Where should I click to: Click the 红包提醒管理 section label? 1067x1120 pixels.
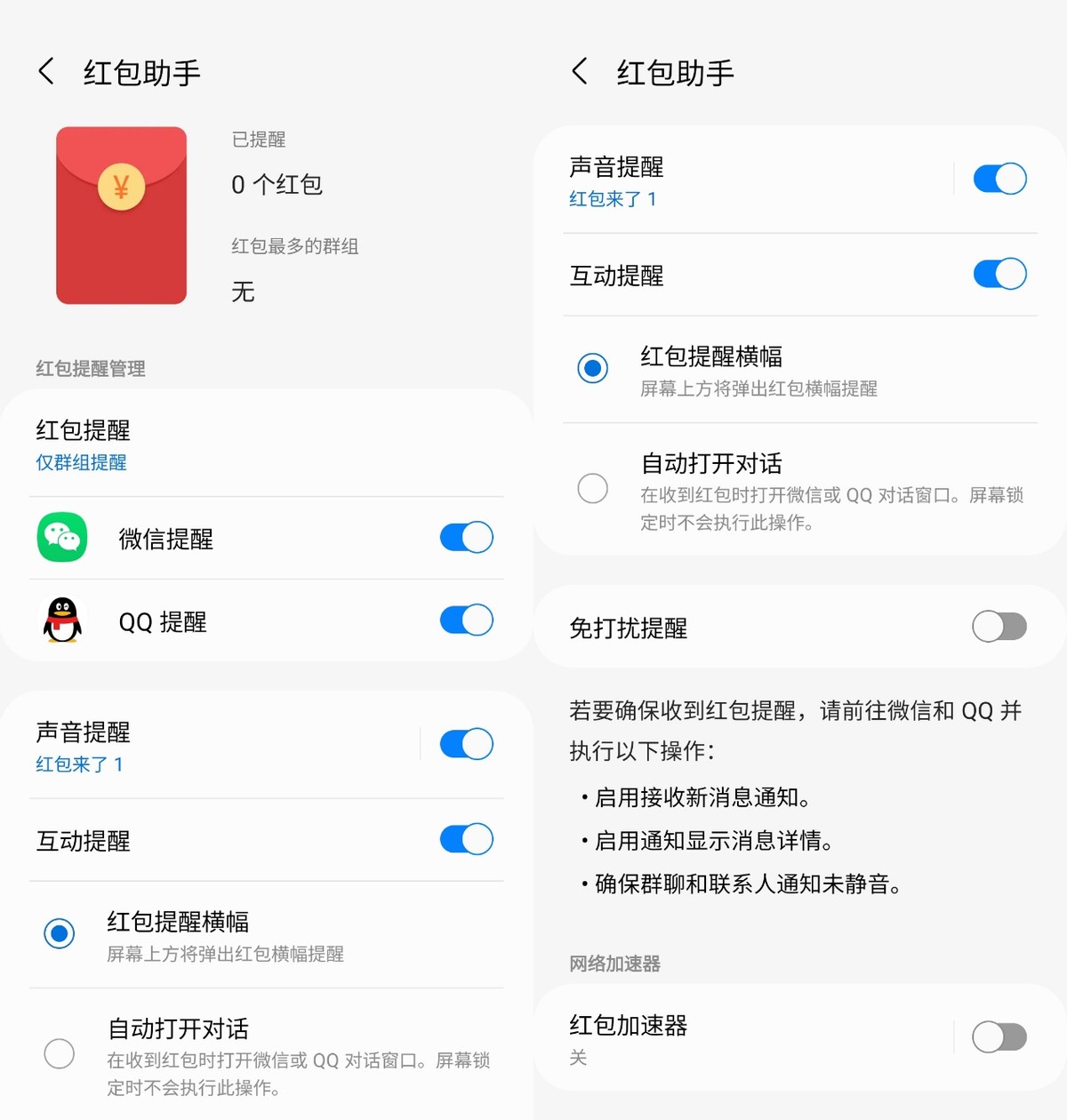coord(91,370)
